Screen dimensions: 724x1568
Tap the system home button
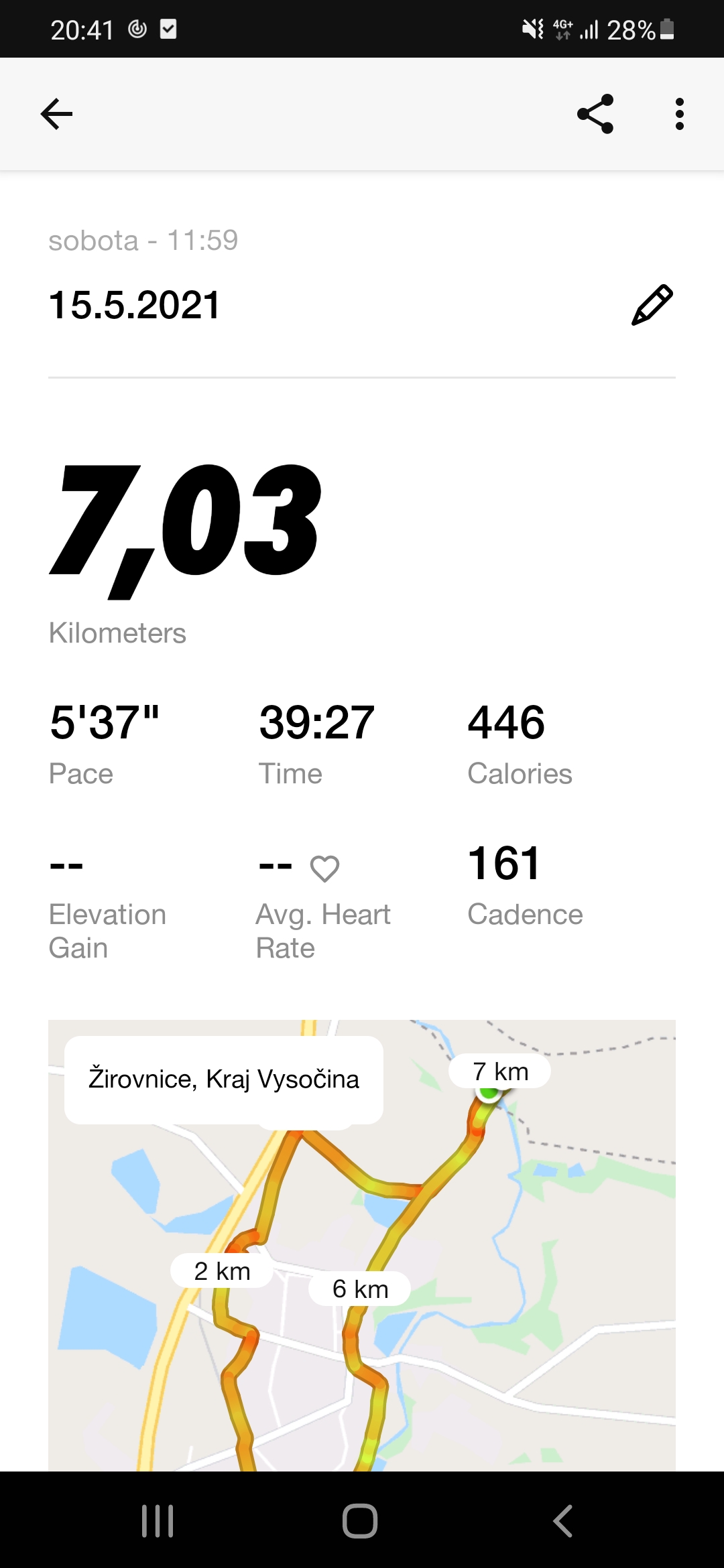point(360,1520)
